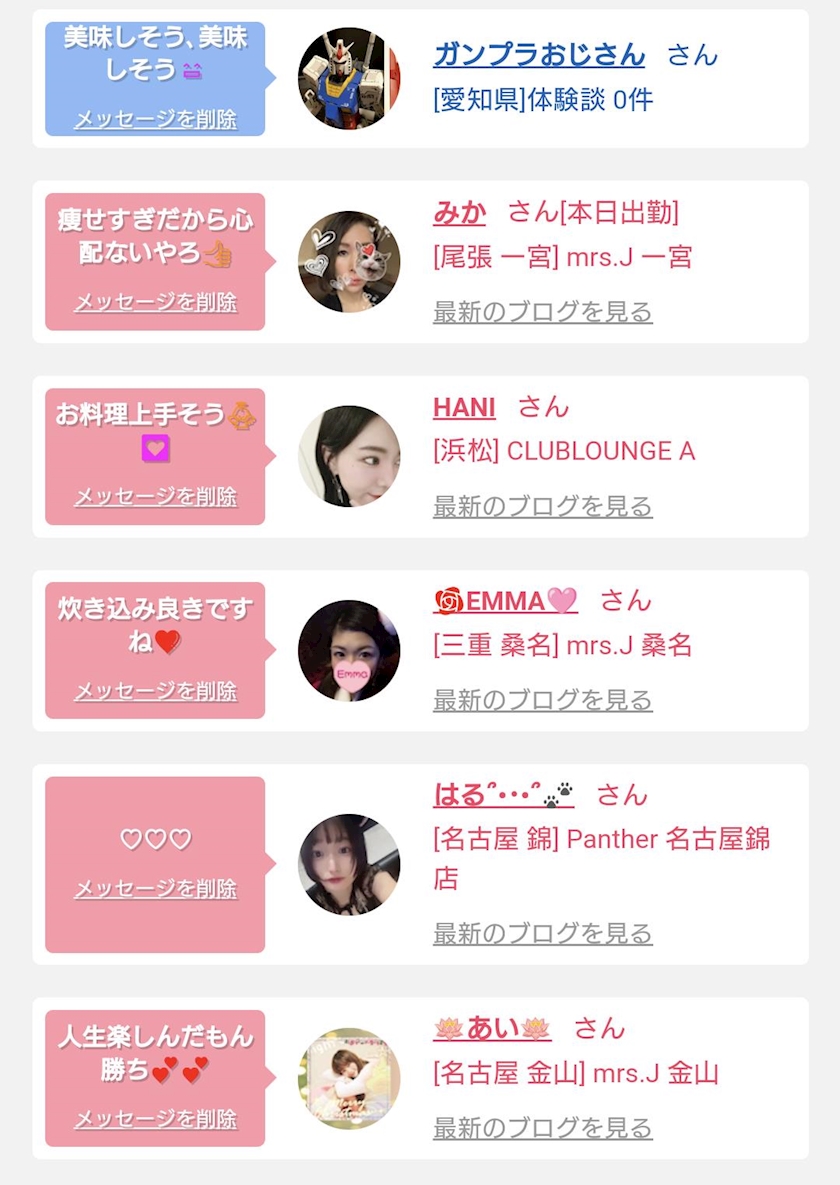840x1185 pixels.
Task: View みか's latest blog
Action: [542, 311]
